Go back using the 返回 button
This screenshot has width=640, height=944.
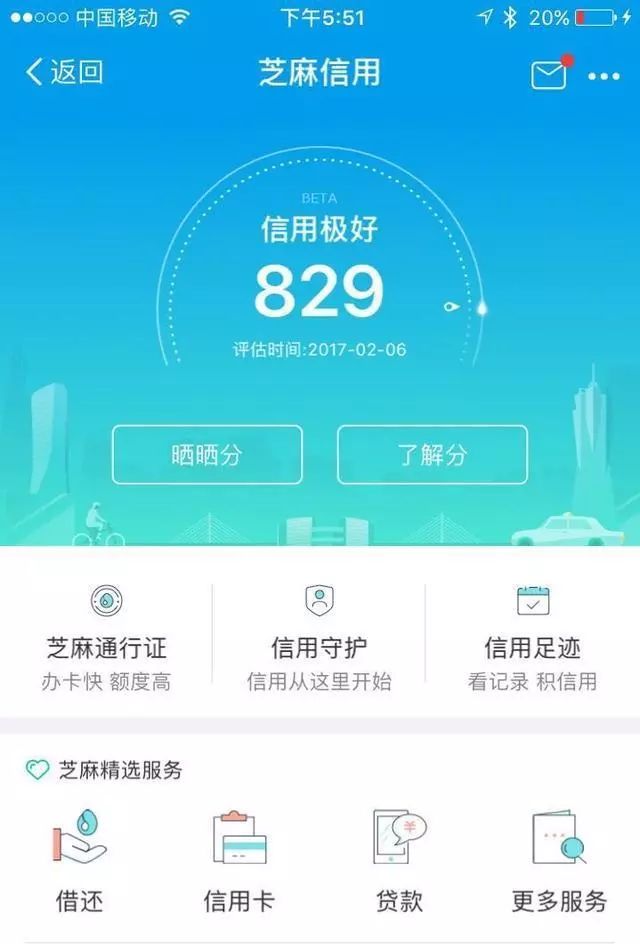coord(64,72)
